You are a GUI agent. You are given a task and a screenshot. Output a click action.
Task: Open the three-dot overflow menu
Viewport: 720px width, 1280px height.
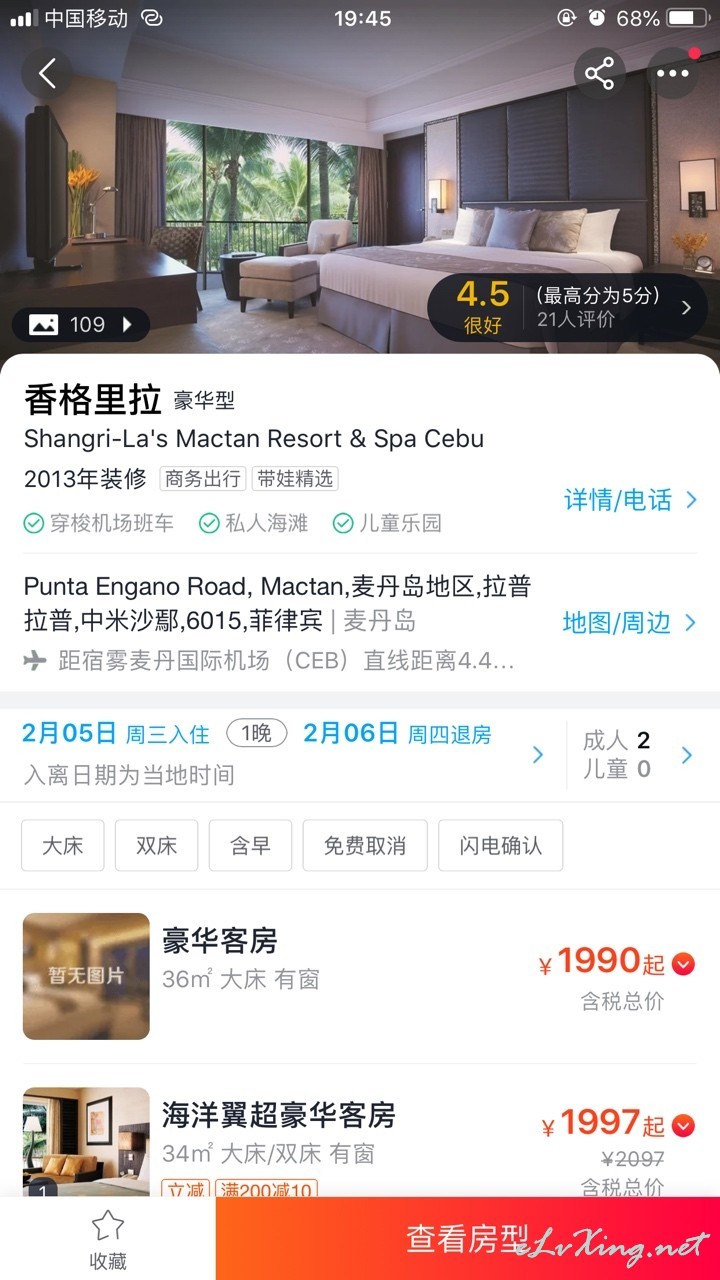click(673, 74)
